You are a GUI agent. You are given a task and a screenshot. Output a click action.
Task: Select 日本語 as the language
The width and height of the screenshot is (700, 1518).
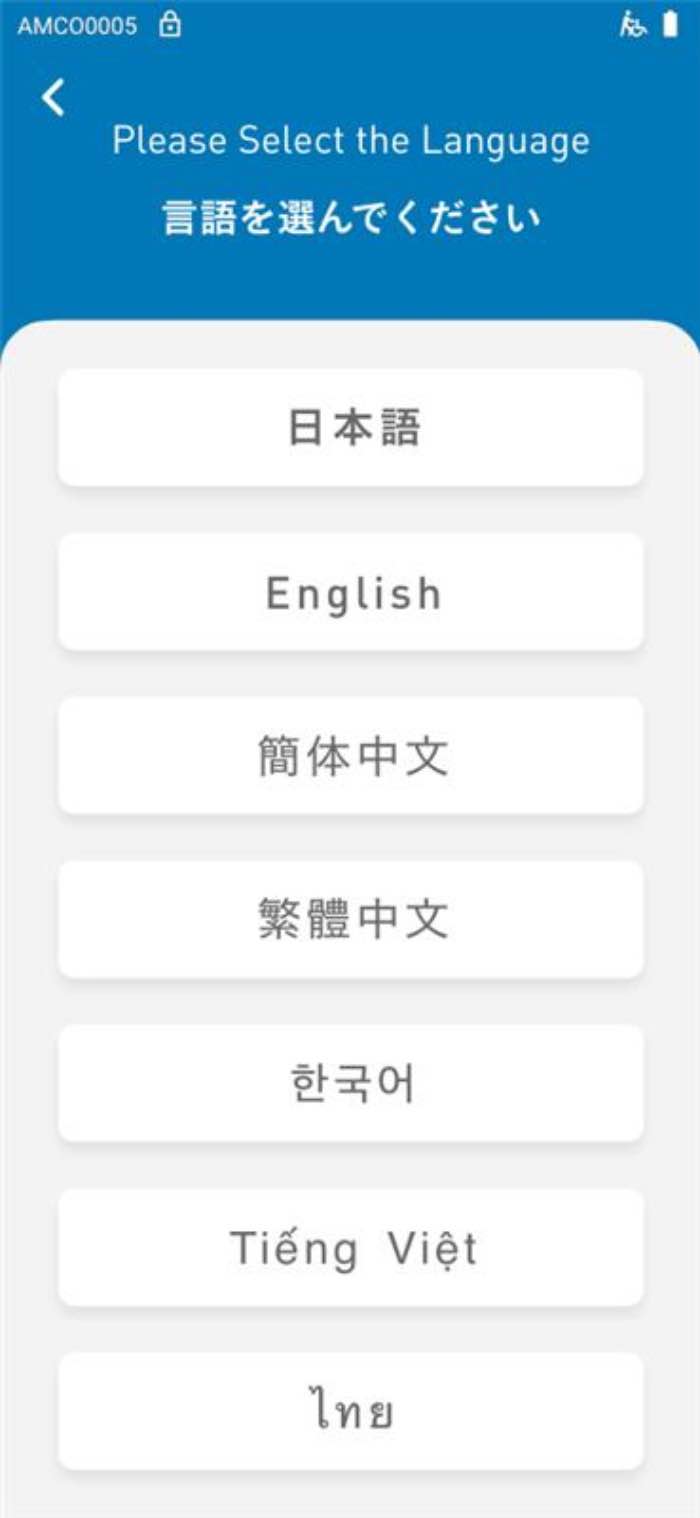(x=350, y=428)
